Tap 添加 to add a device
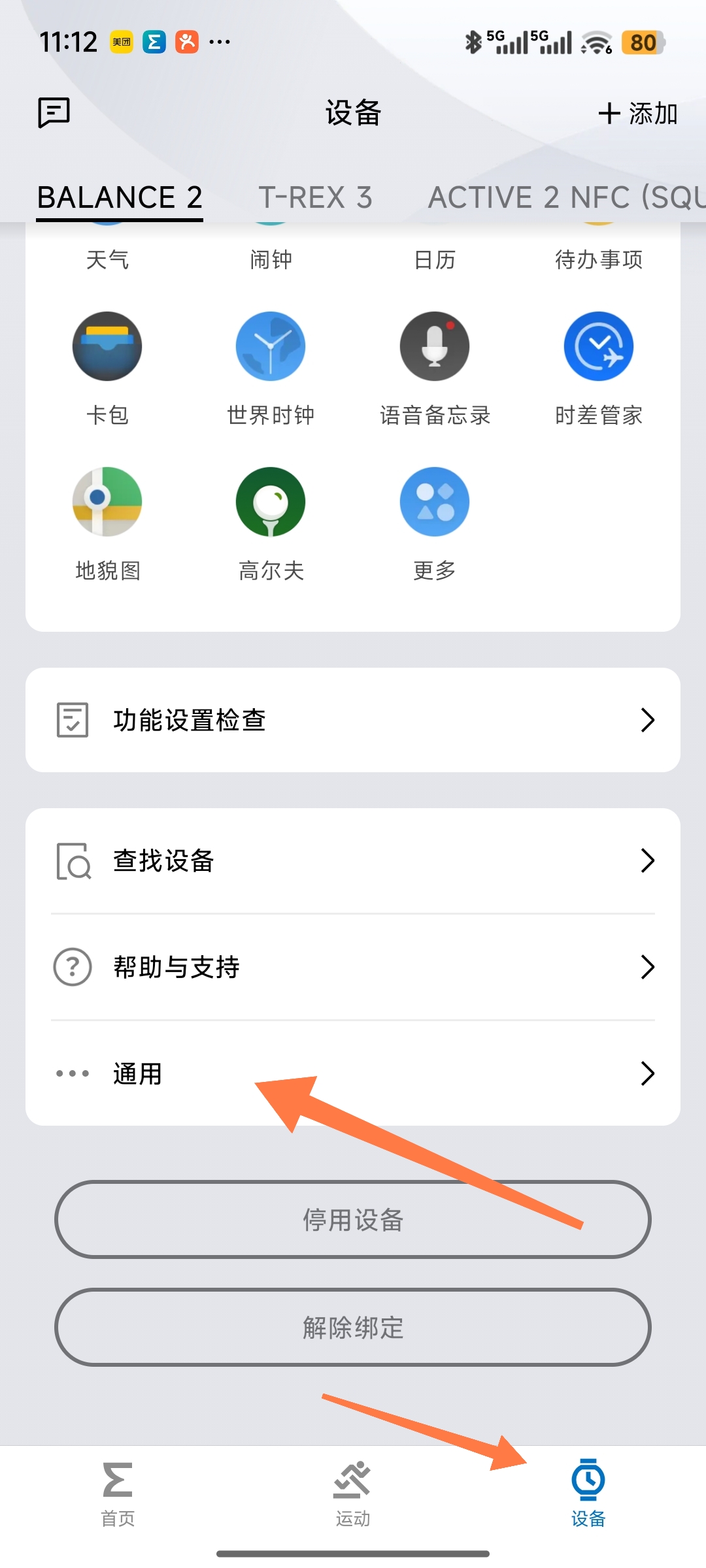The height and width of the screenshot is (1568, 706). click(x=638, y=113)
